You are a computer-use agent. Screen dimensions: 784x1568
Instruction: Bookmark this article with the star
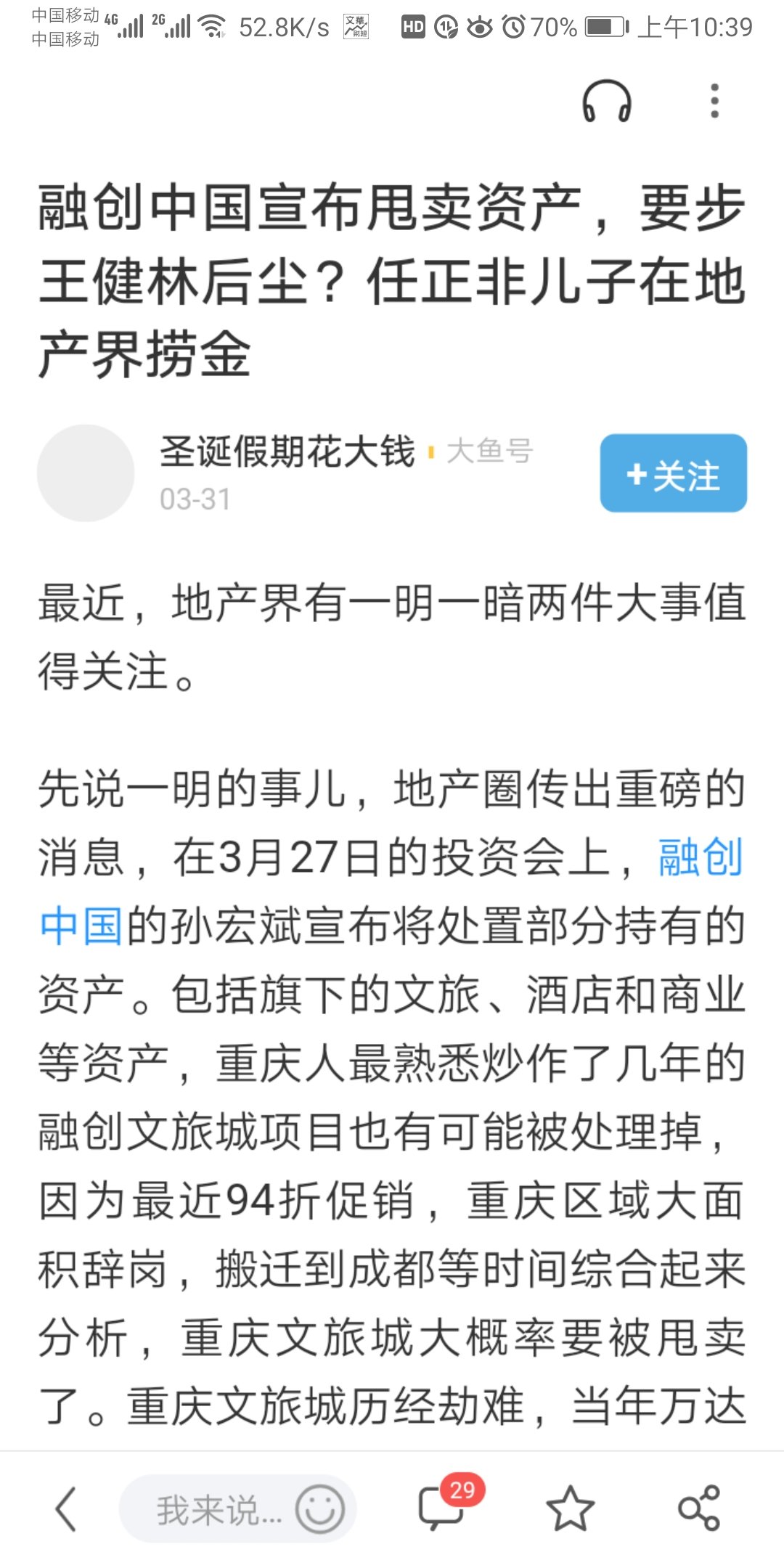pos(570,1509)
